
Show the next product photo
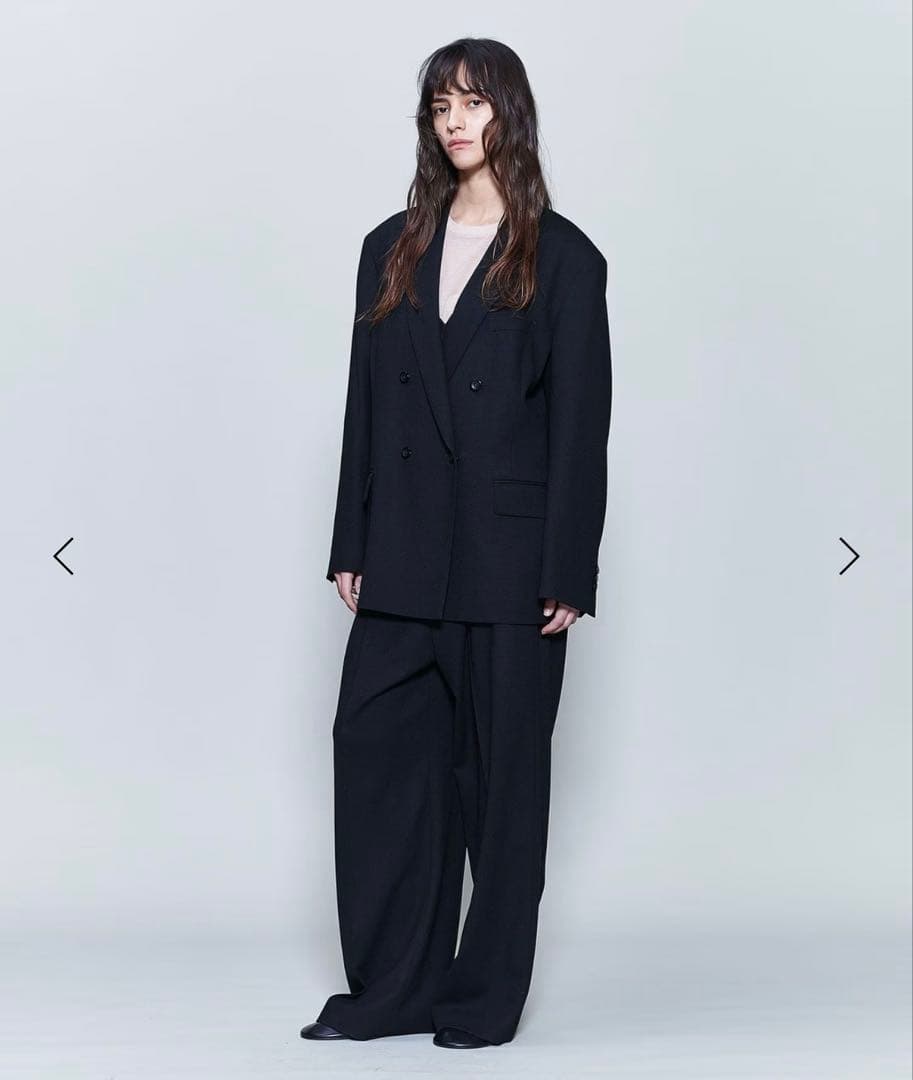point(848,556)
